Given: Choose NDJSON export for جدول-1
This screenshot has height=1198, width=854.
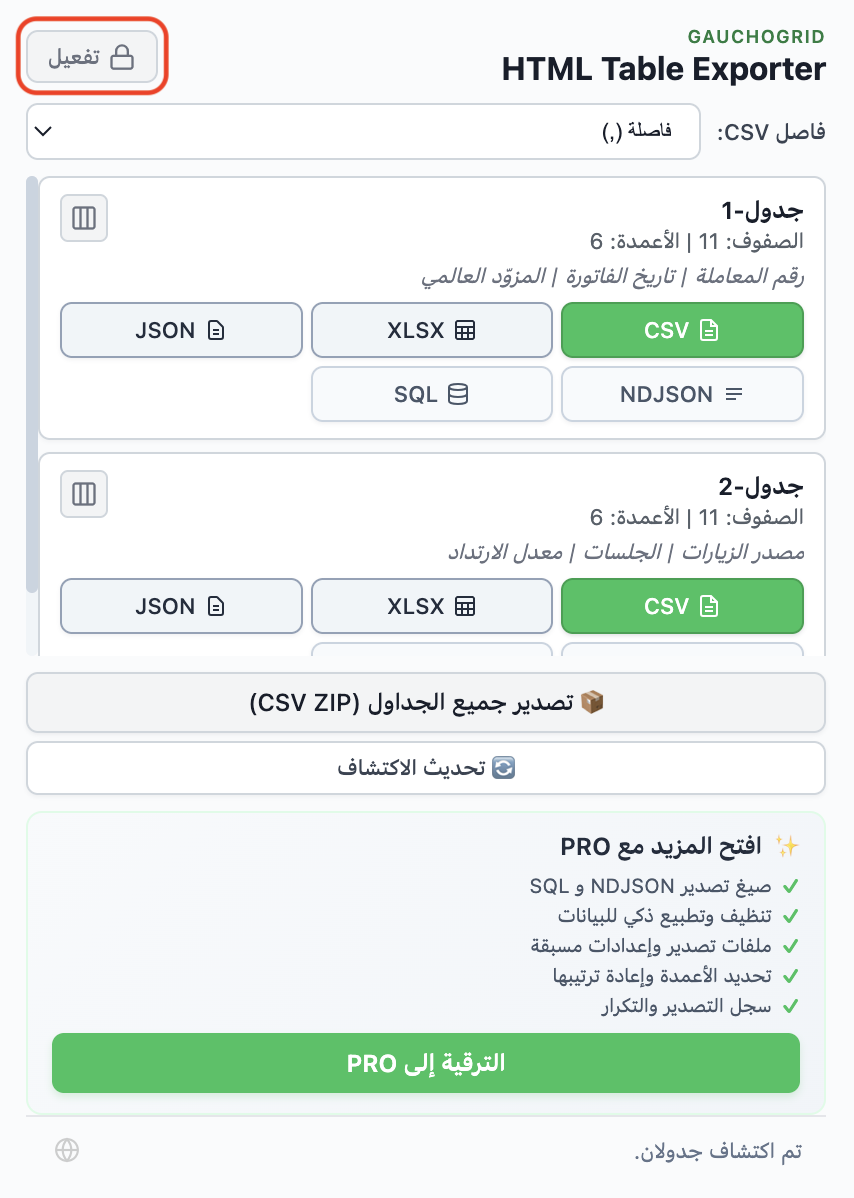Looking at the screenshot, I should tap(682, 393).
